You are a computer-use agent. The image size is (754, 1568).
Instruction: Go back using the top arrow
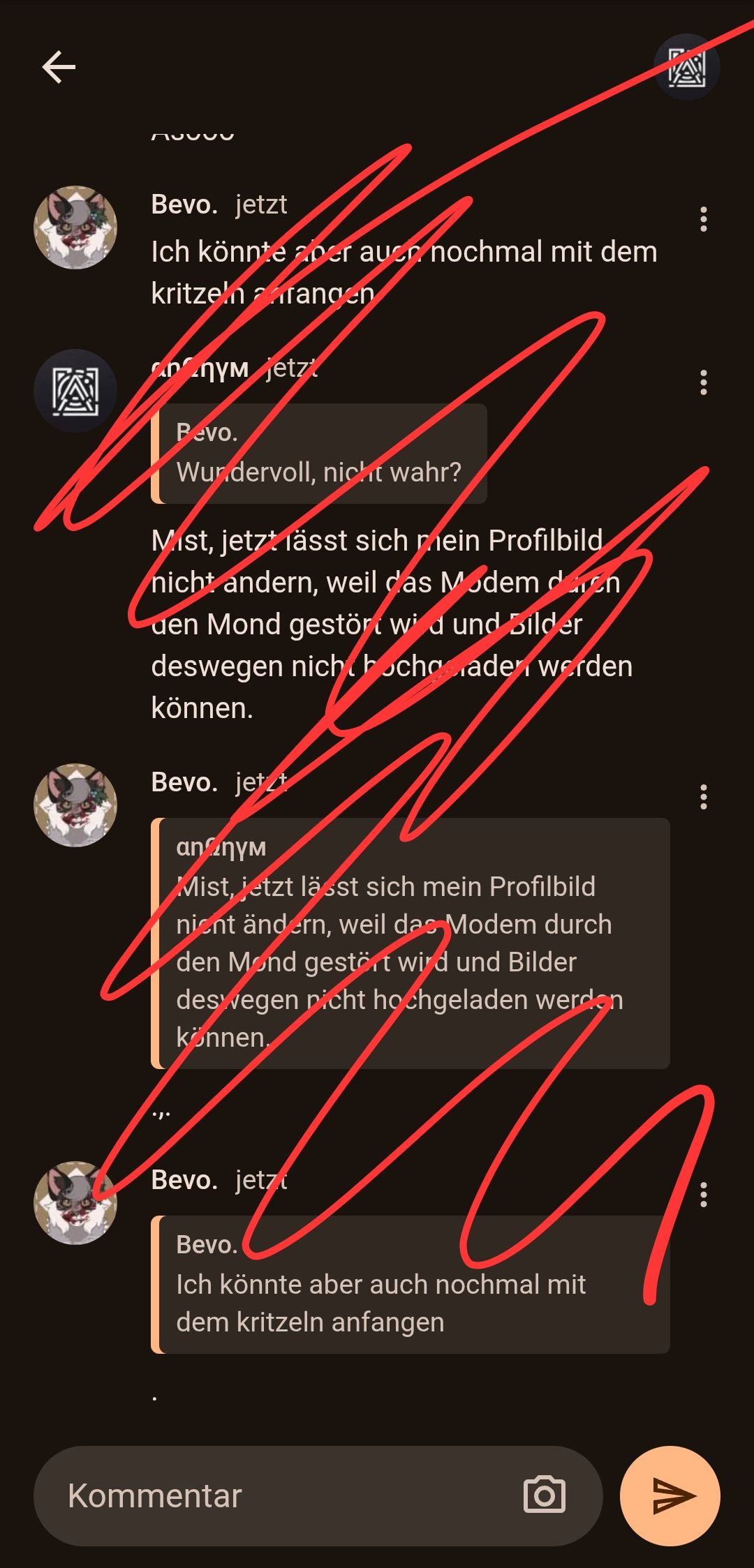point(59,68)
